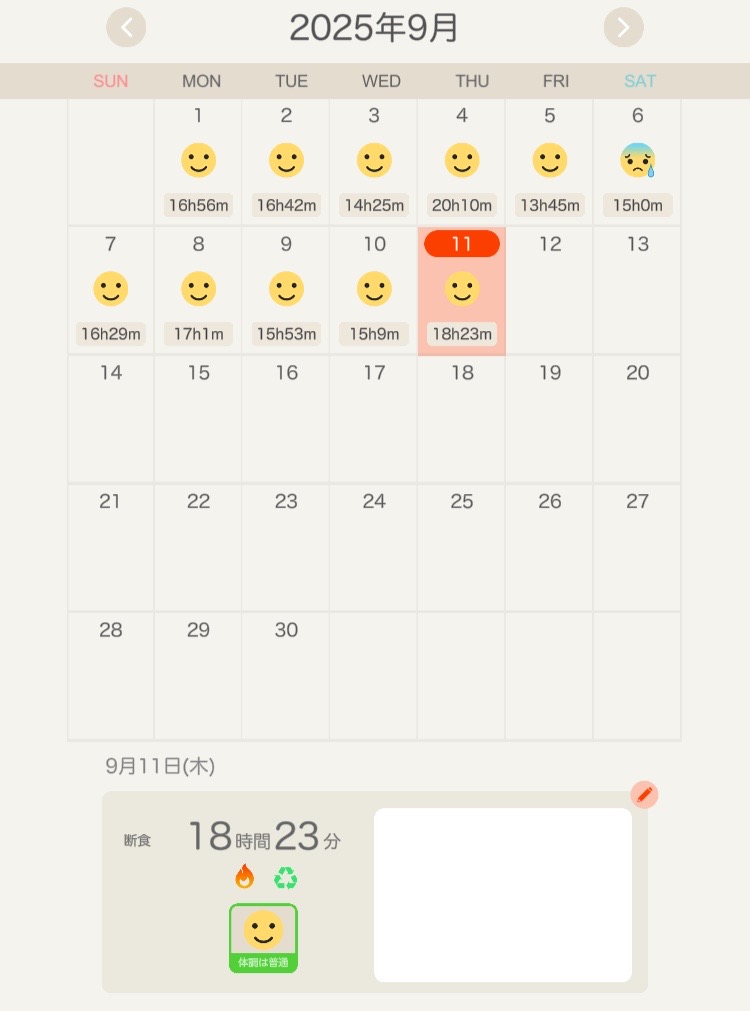This screenshot has width=750, height=1011.
Task: Open September 8 with 17h1m fast
Action: pos(198,291)
